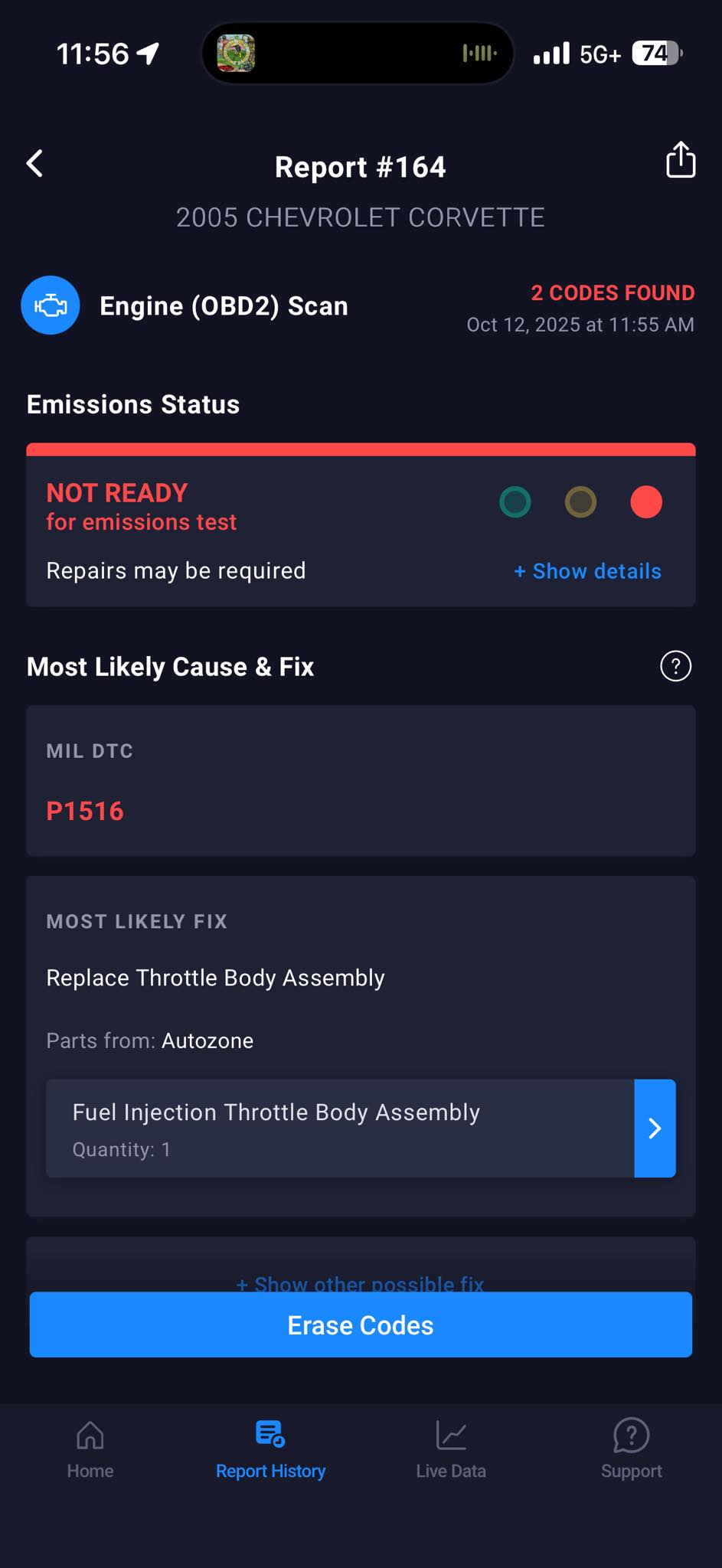Show other possible fix
This screenshot has width=722, height=1568.
click(x=360, y=1283)
